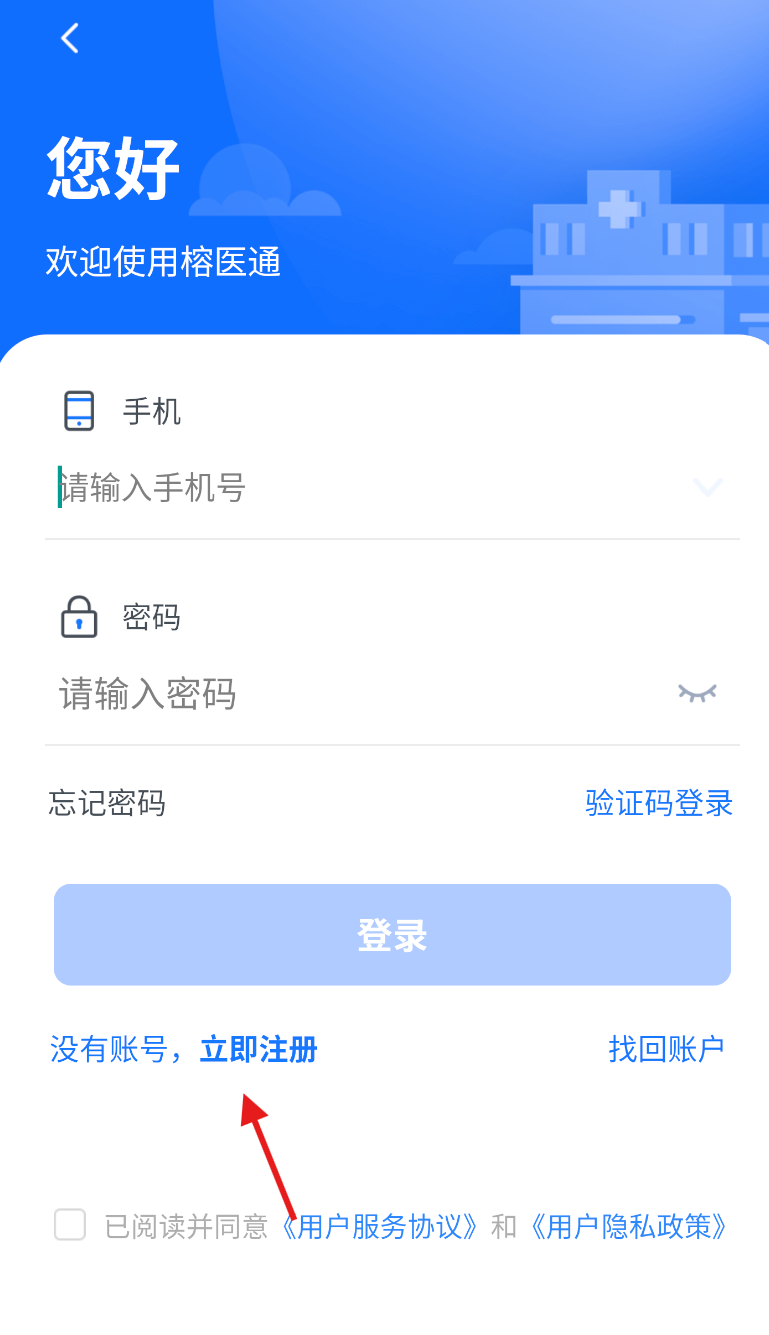Image resolution: width=769 pixels, height=1335 pixels.
Task: Switch to 验证码登录 login
Action: 659,803
